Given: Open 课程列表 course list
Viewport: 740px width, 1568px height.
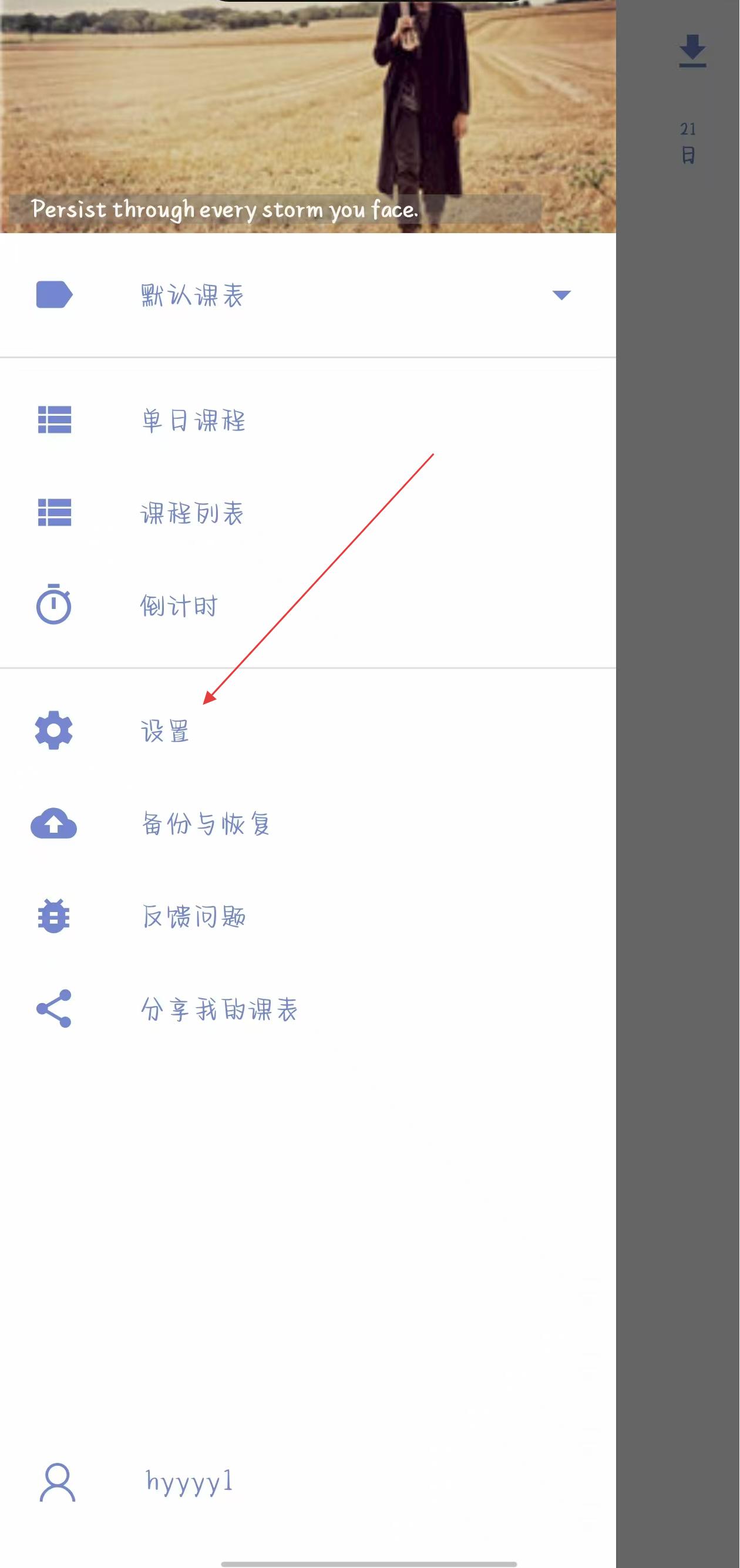Looking at the screenshot, I should 191,513.
